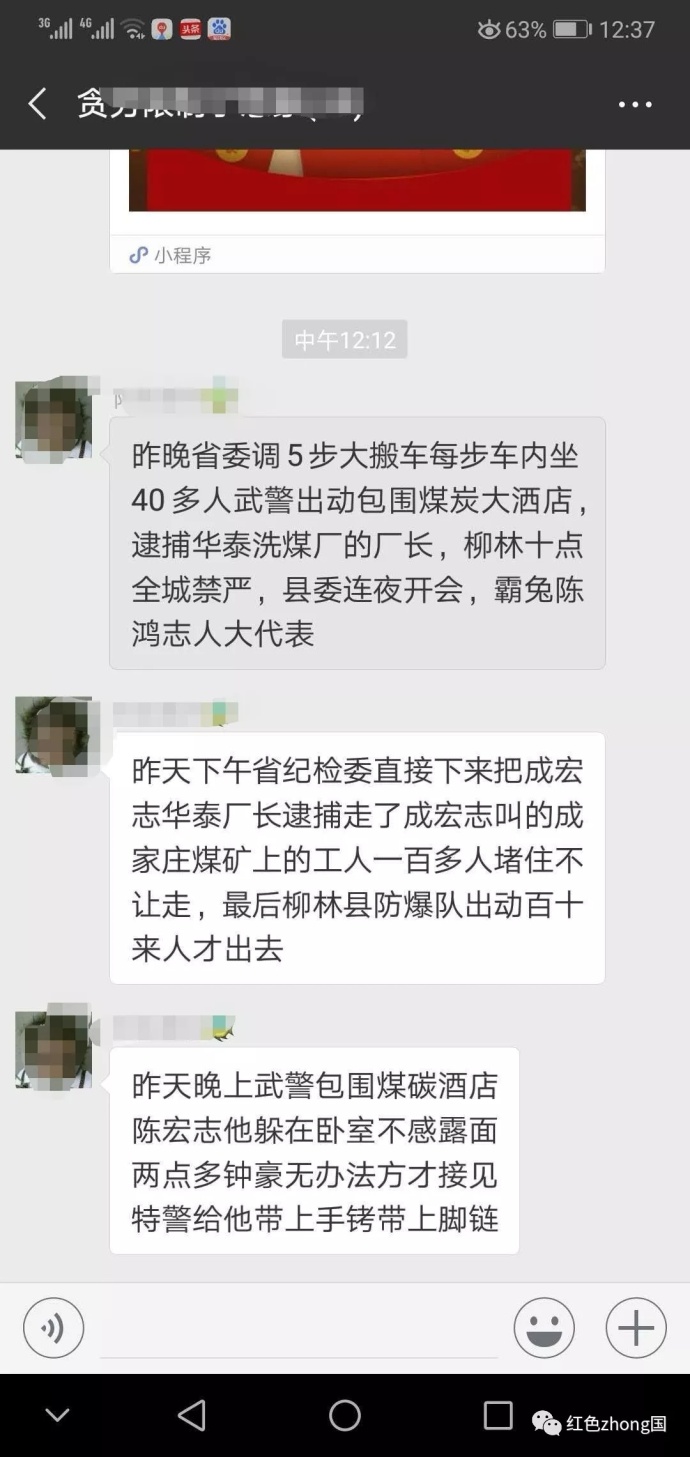Open the chat overflow menu
Image resolution: width=690 pixels, height=1457 pixels.
tap(635, 104)
